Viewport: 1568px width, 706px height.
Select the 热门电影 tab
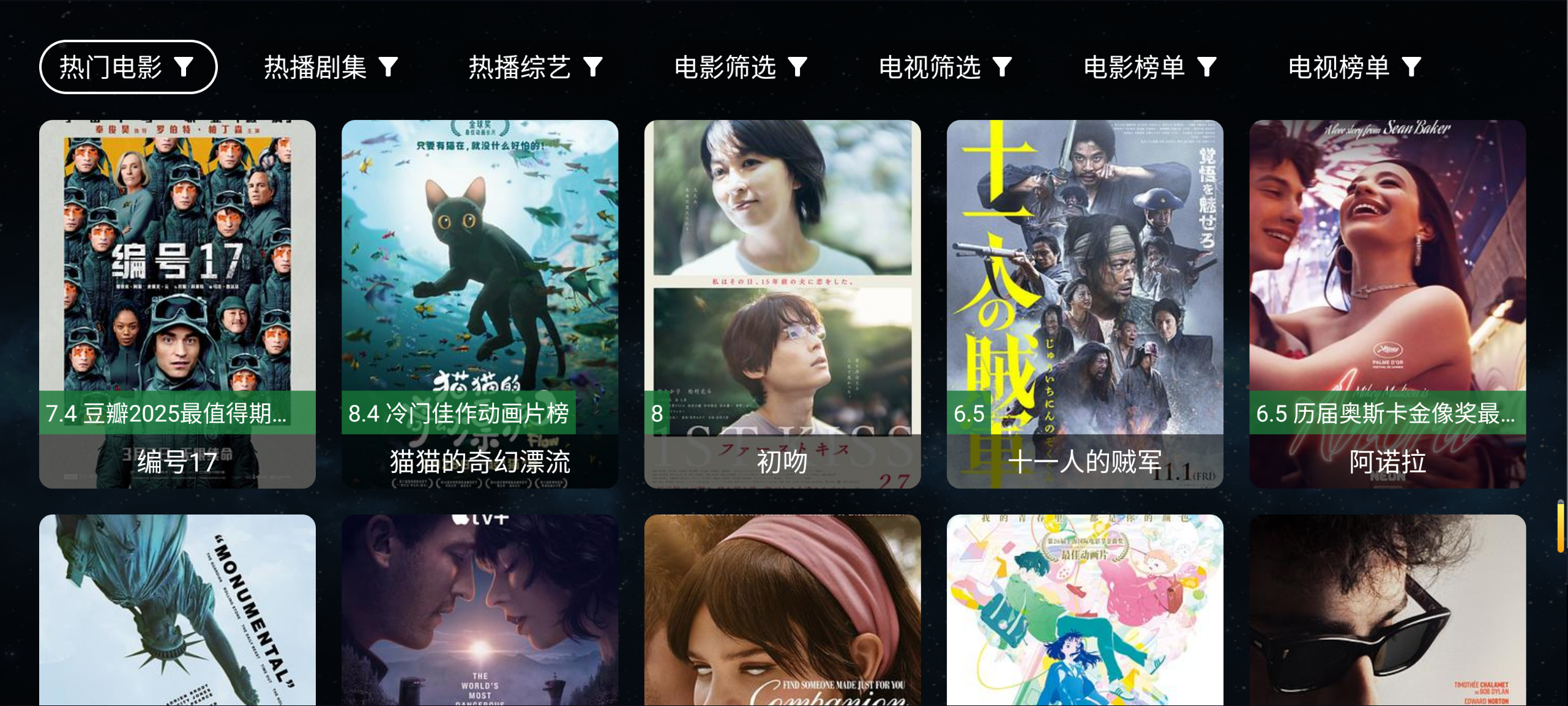tap(127, 67)
